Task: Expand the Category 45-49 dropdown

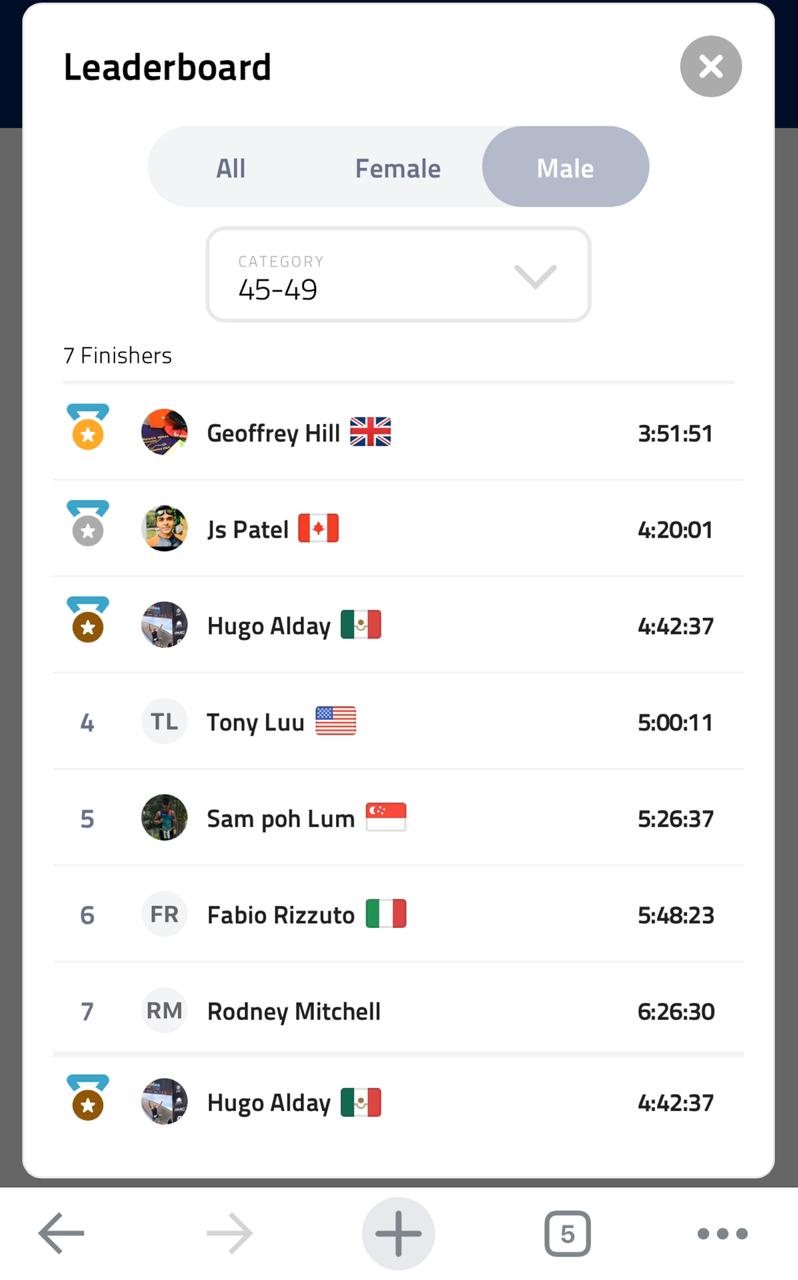Action: (398, 275)
